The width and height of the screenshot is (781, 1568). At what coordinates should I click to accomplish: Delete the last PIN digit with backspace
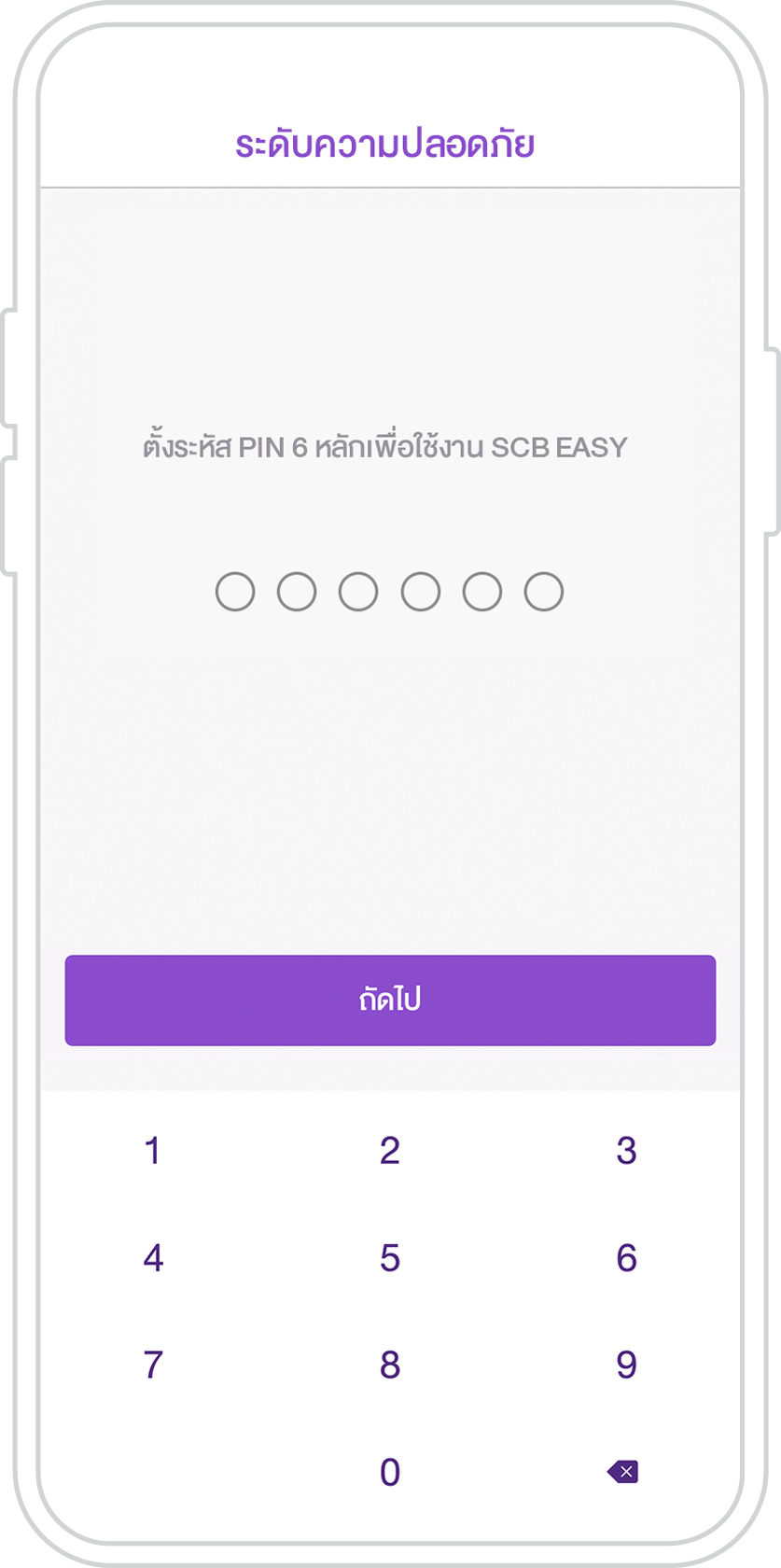pos(622,1472)
